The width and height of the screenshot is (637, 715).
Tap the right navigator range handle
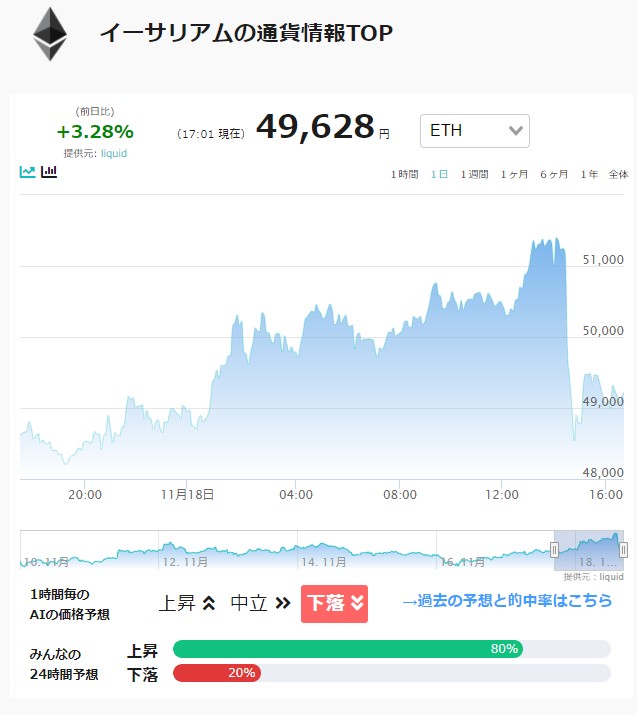(x=623, y=550)
